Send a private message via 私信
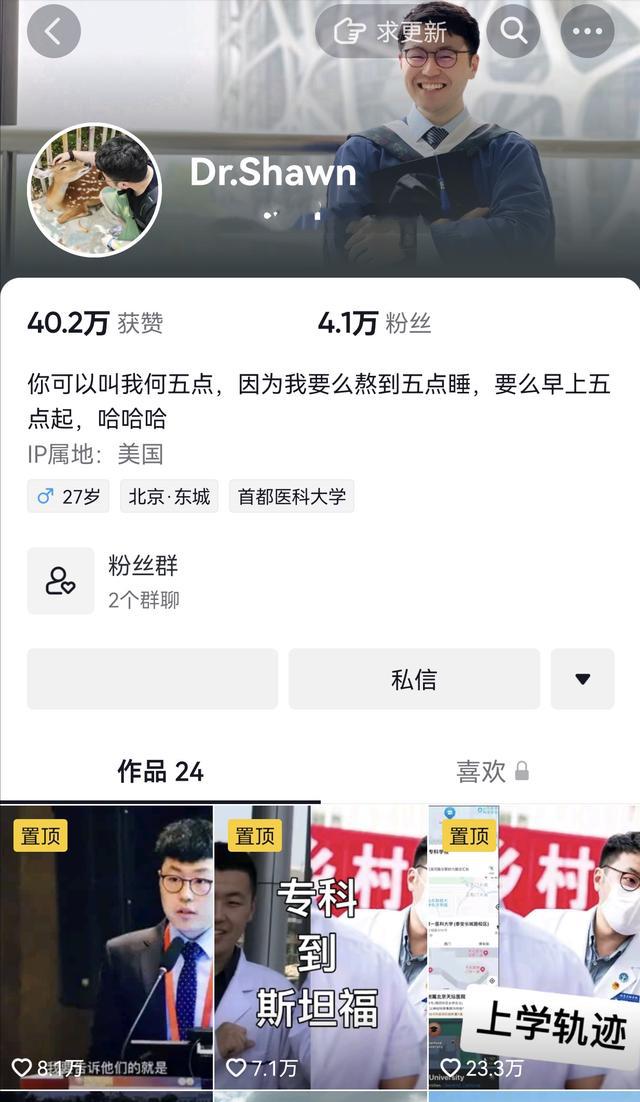 (413, 679)
